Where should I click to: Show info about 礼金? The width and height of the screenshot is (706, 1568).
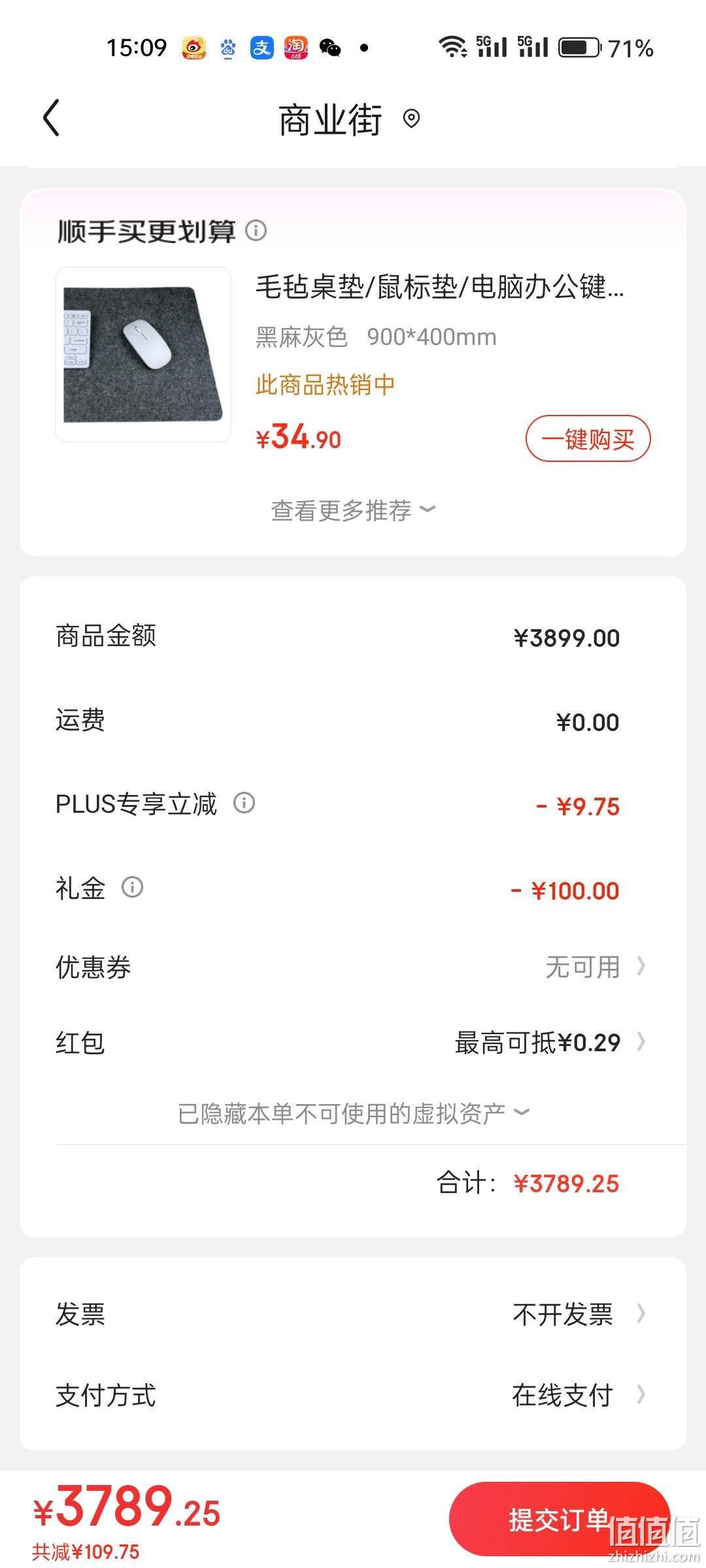click(x=133, y=887)
